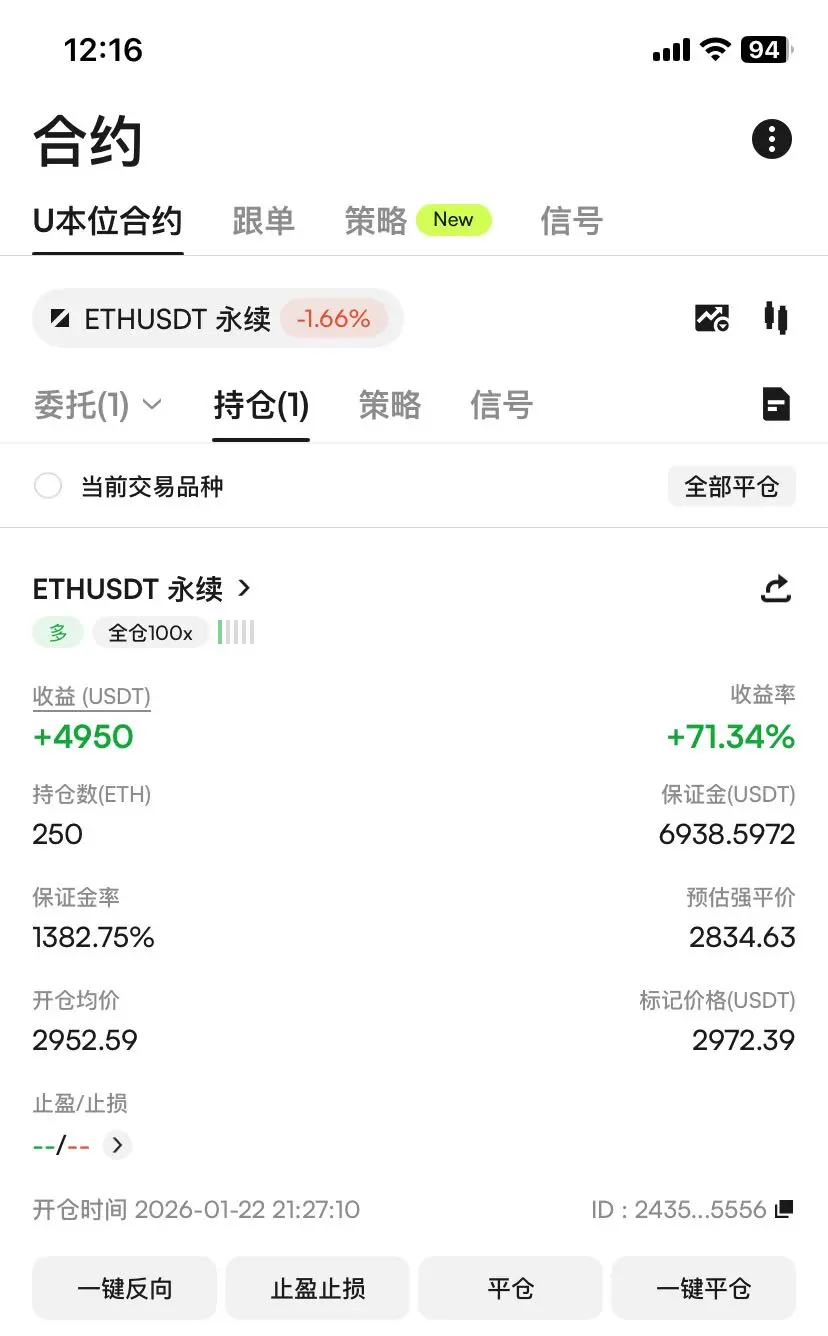Screen dimensions: 828x1336
Task: Switch to the 跟单 tab
Action: 263,221
